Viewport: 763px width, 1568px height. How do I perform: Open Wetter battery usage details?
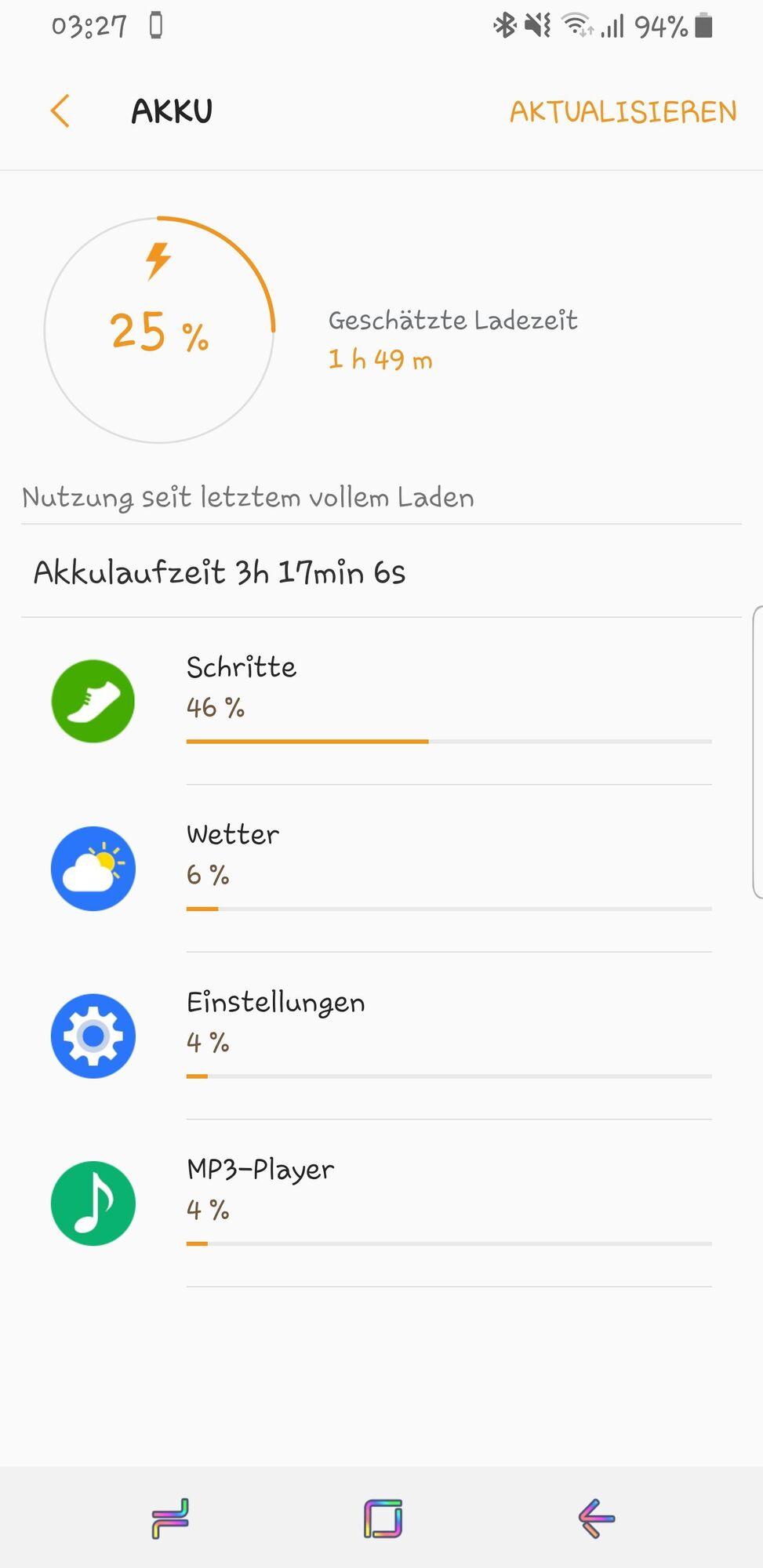tap(381, 869)
